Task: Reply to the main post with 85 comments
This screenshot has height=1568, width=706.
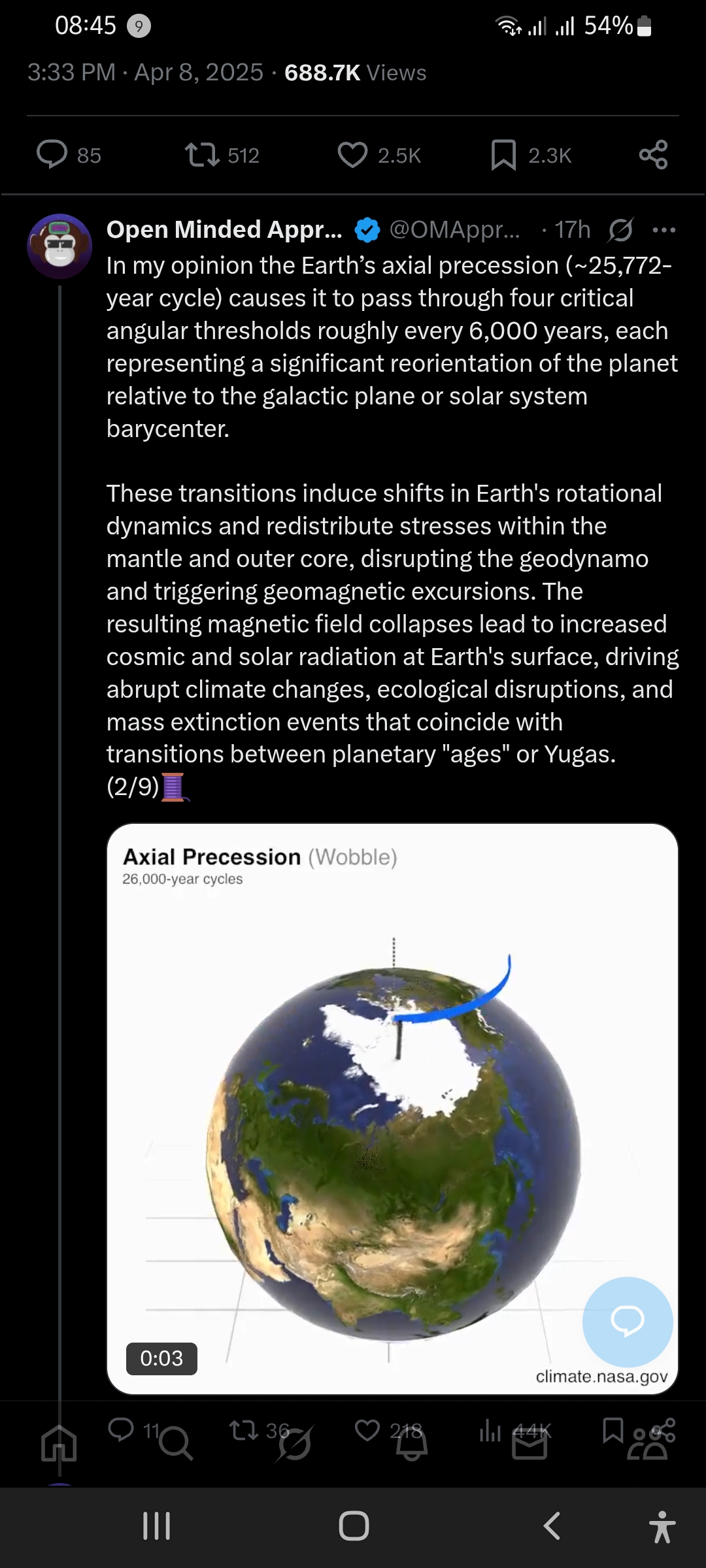Action: tap(52, 155)
